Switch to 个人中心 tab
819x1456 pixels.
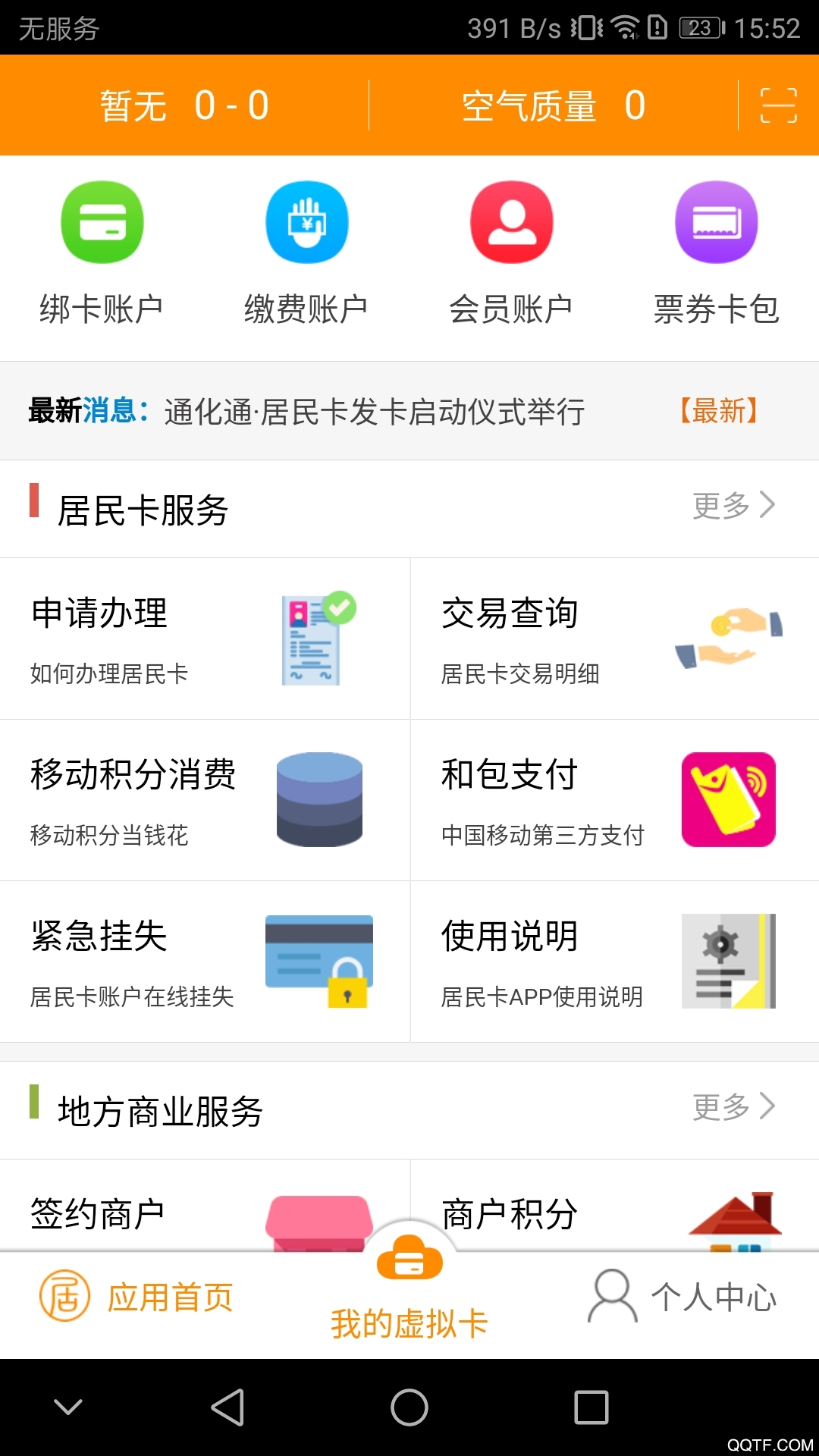coord(682,1297)
